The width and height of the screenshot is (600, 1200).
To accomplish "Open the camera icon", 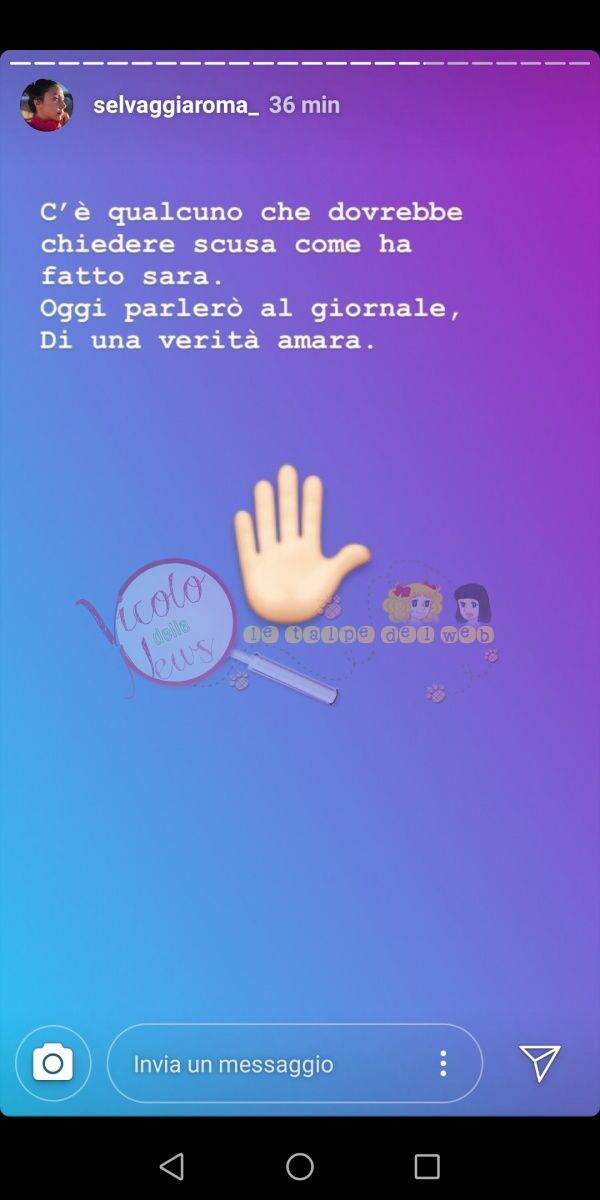I will point(53,1063).
